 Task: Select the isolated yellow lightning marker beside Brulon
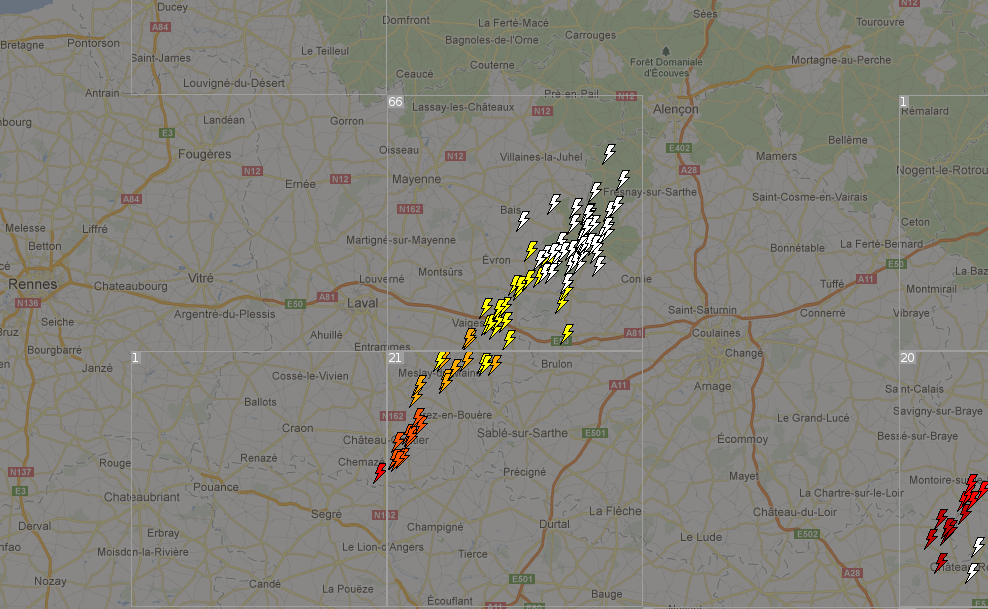tap(567, 334)
